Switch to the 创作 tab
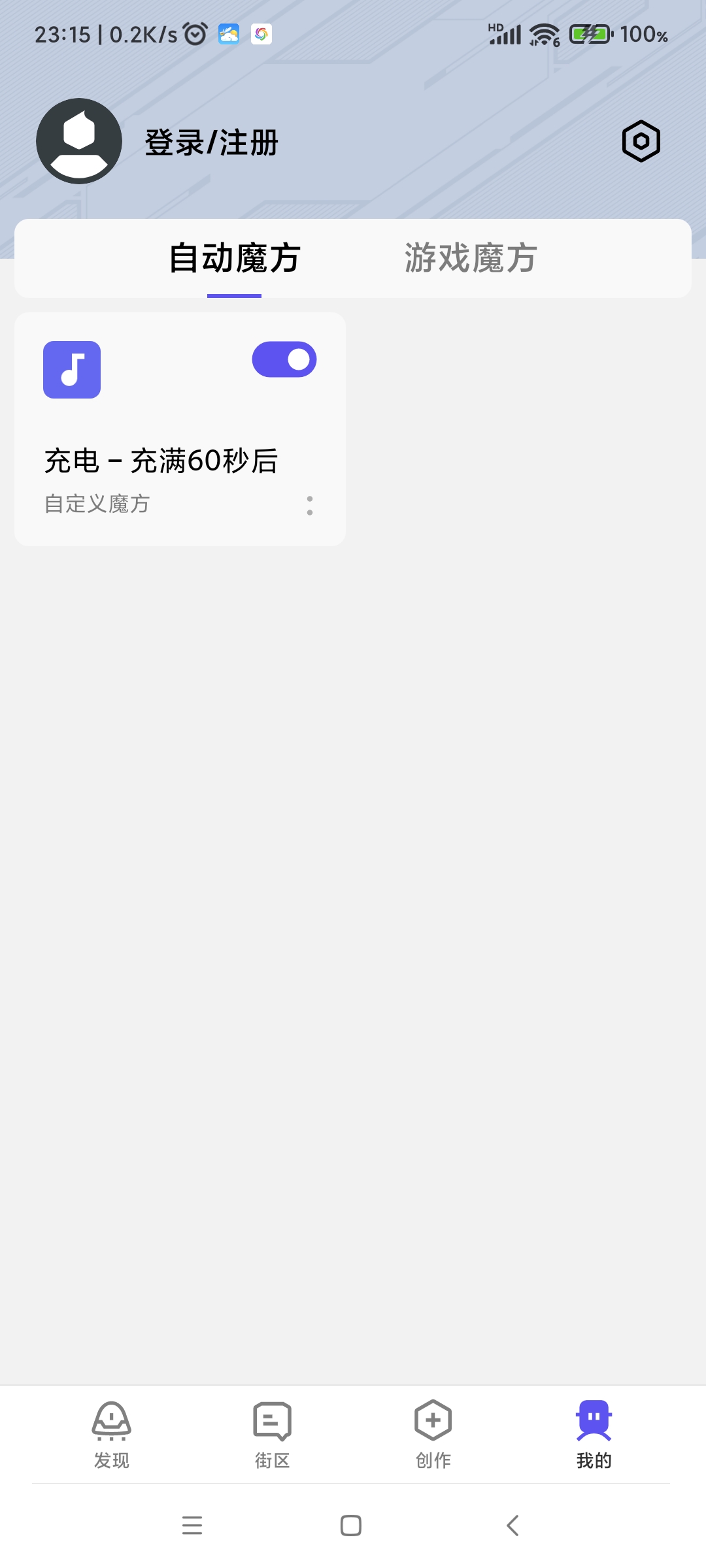The height and width of the screenshot is (1568, 706). pos(433,1434)
